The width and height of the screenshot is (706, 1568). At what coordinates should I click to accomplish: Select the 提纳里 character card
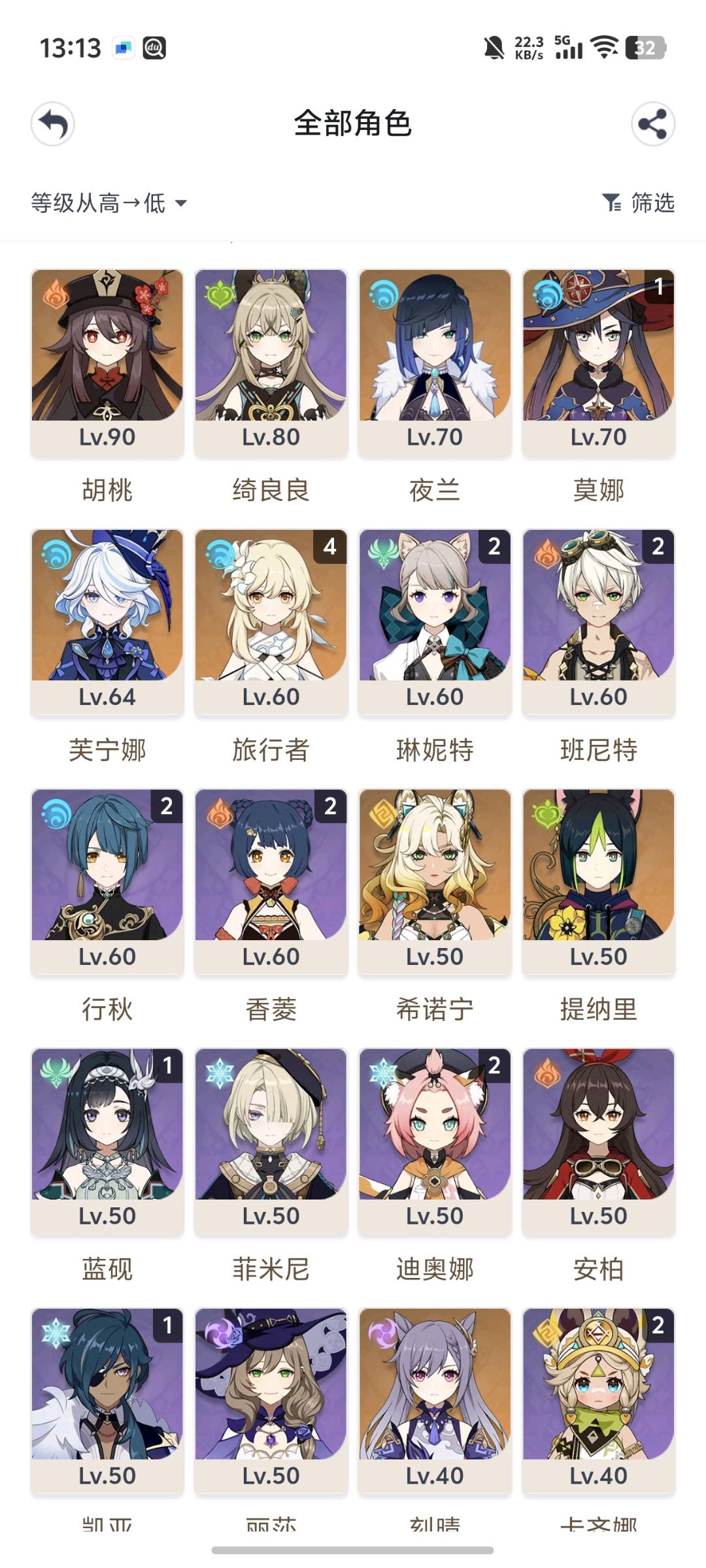pyautogui.click(x=598, y=881)
